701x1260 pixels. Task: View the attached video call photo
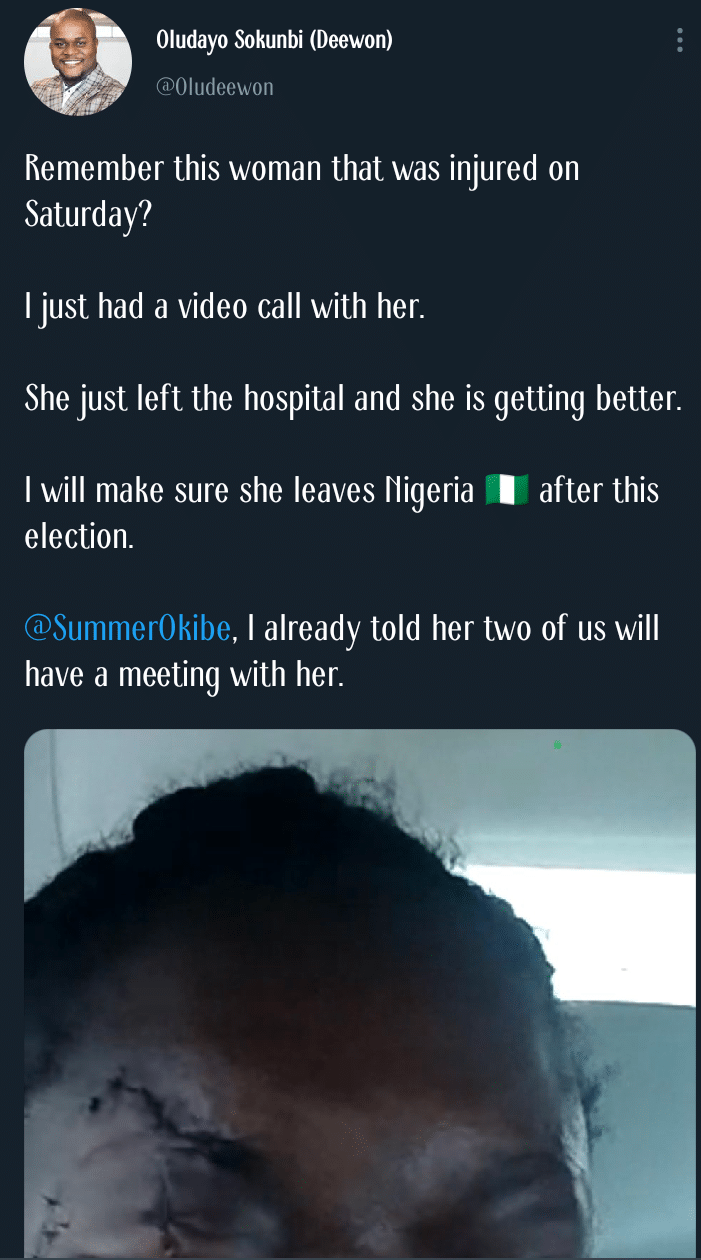click(359, 993)
